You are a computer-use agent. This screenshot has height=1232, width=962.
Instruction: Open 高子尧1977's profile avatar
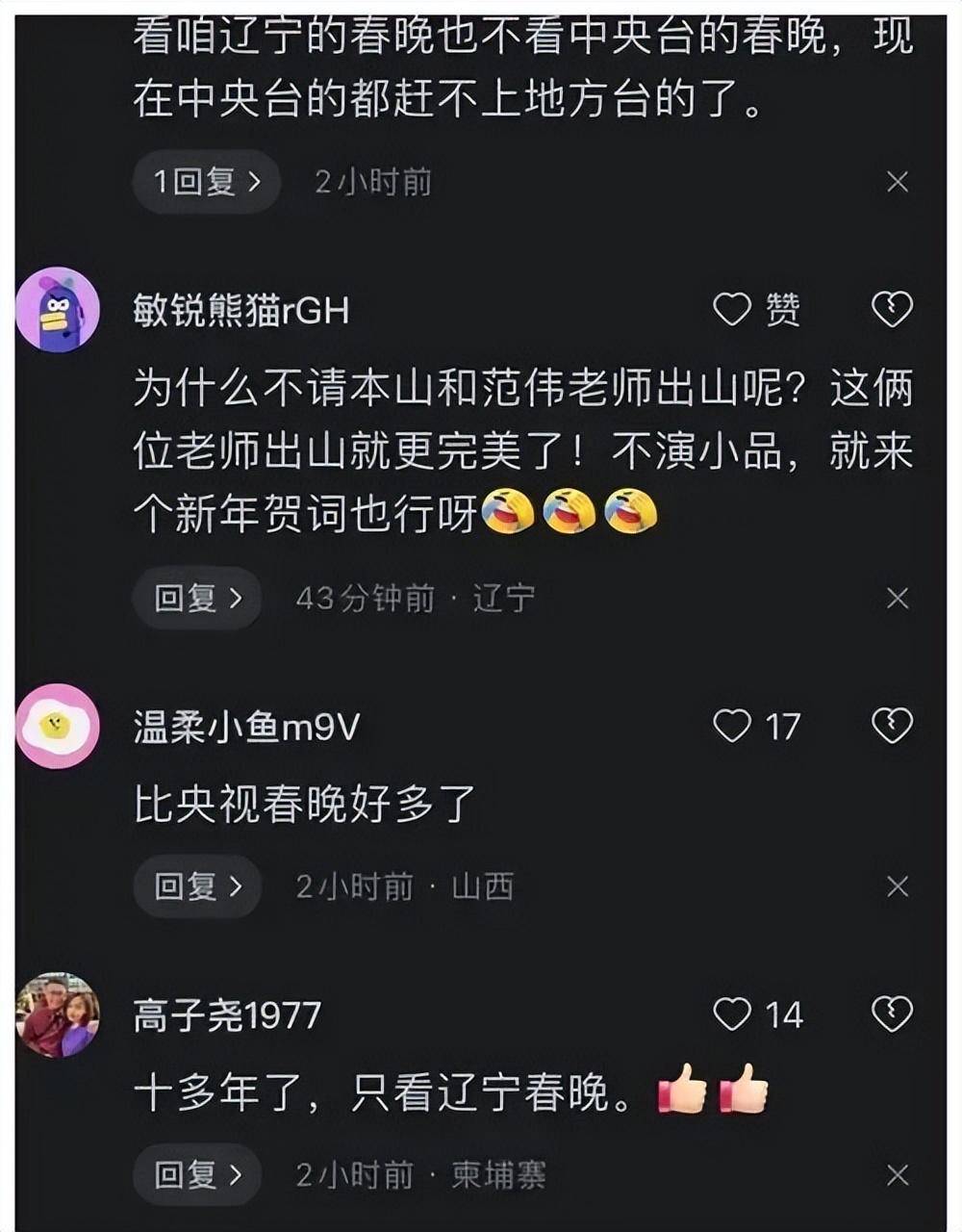58,1014
